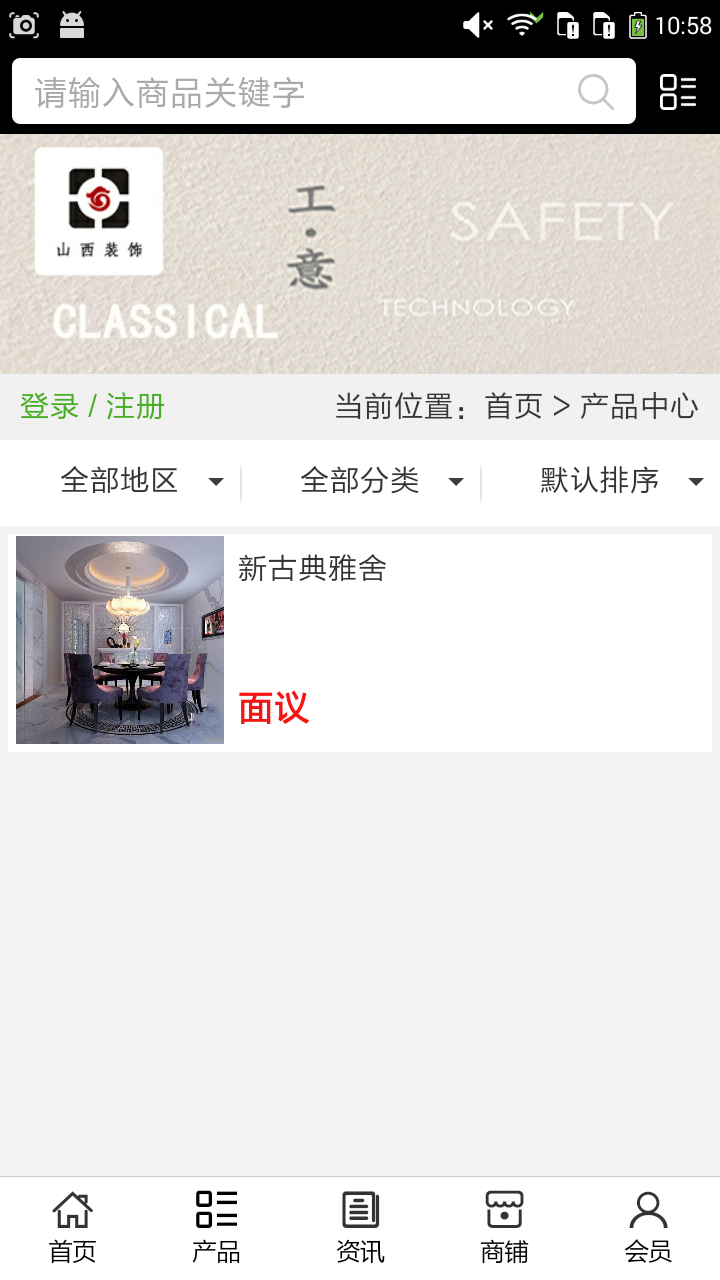
Task: Tap the magnifier search icon
Action: click(x=596, y=92)
